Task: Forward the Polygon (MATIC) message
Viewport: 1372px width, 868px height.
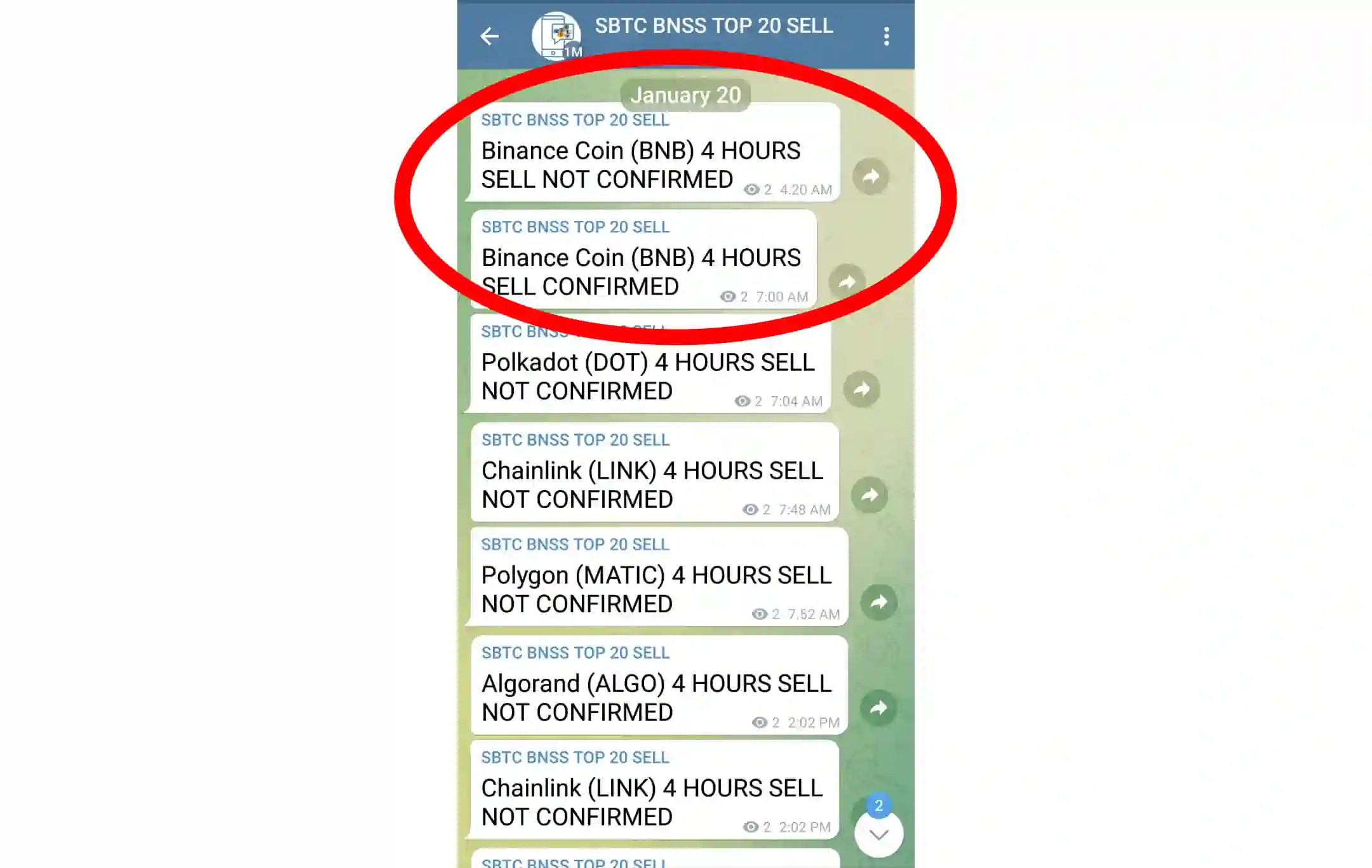Action: 878,602
